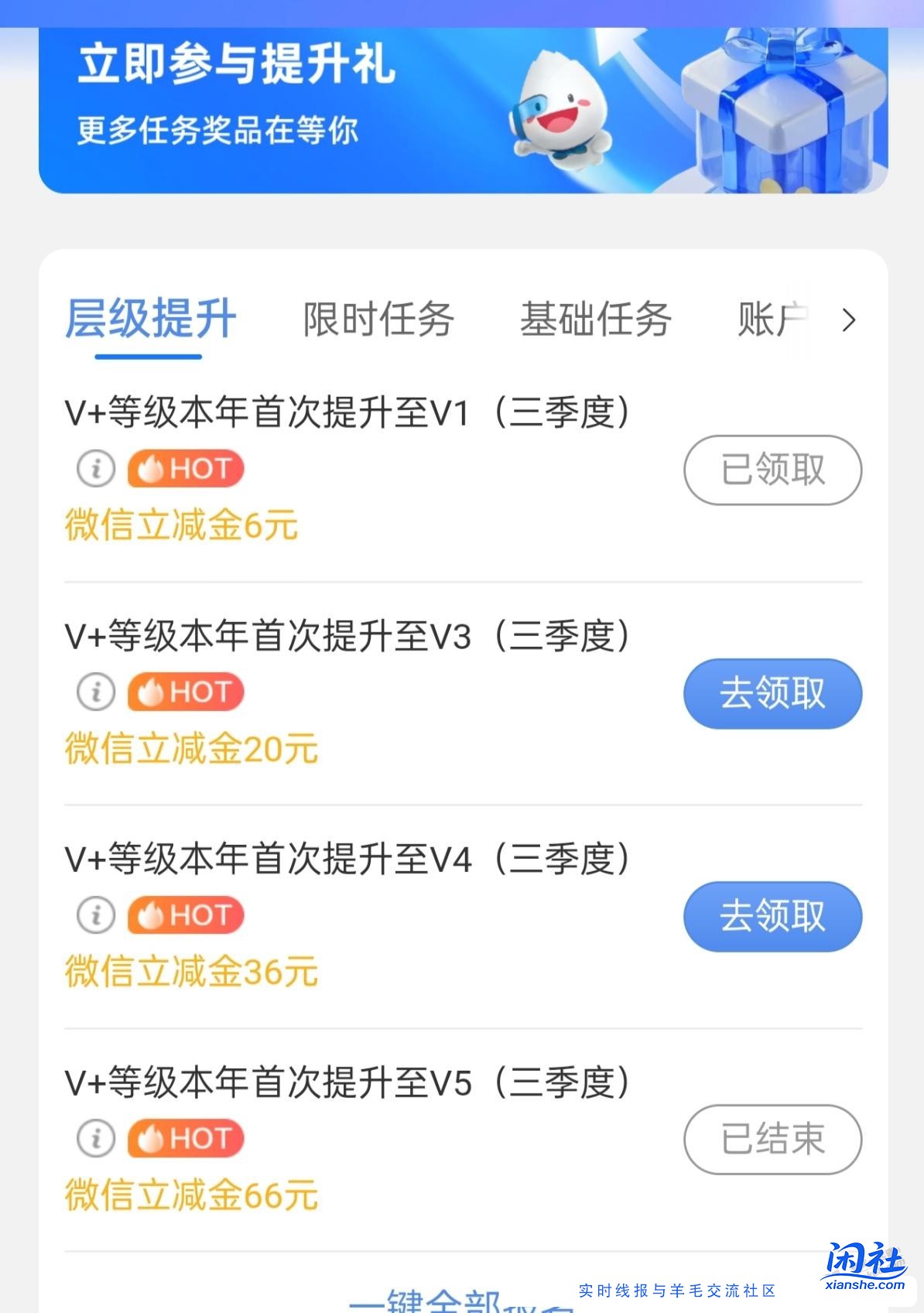Switch to the 限时任务 tab

pyautogui.click(x=377, y=319)
